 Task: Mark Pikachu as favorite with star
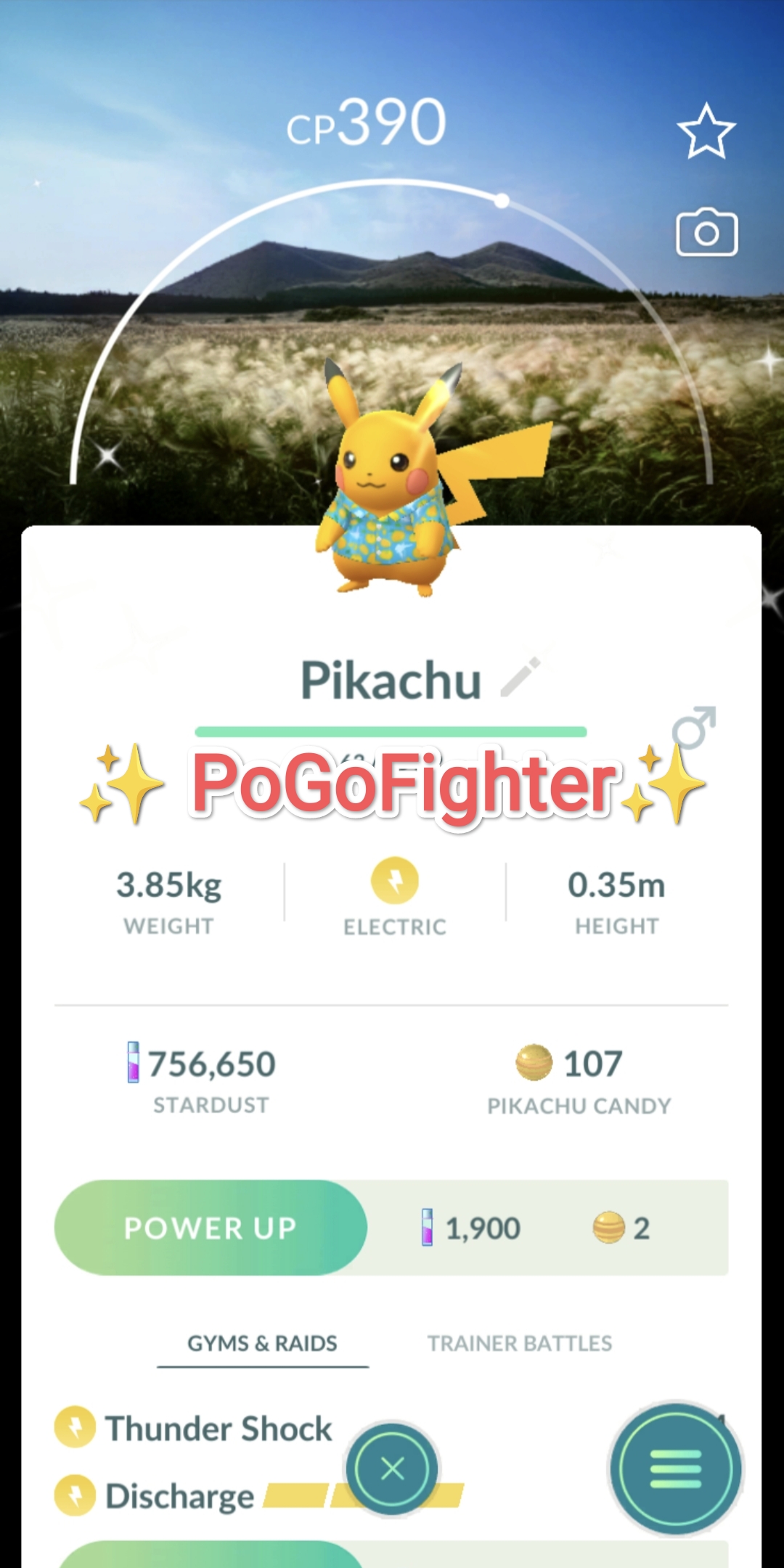coord(706,131)
